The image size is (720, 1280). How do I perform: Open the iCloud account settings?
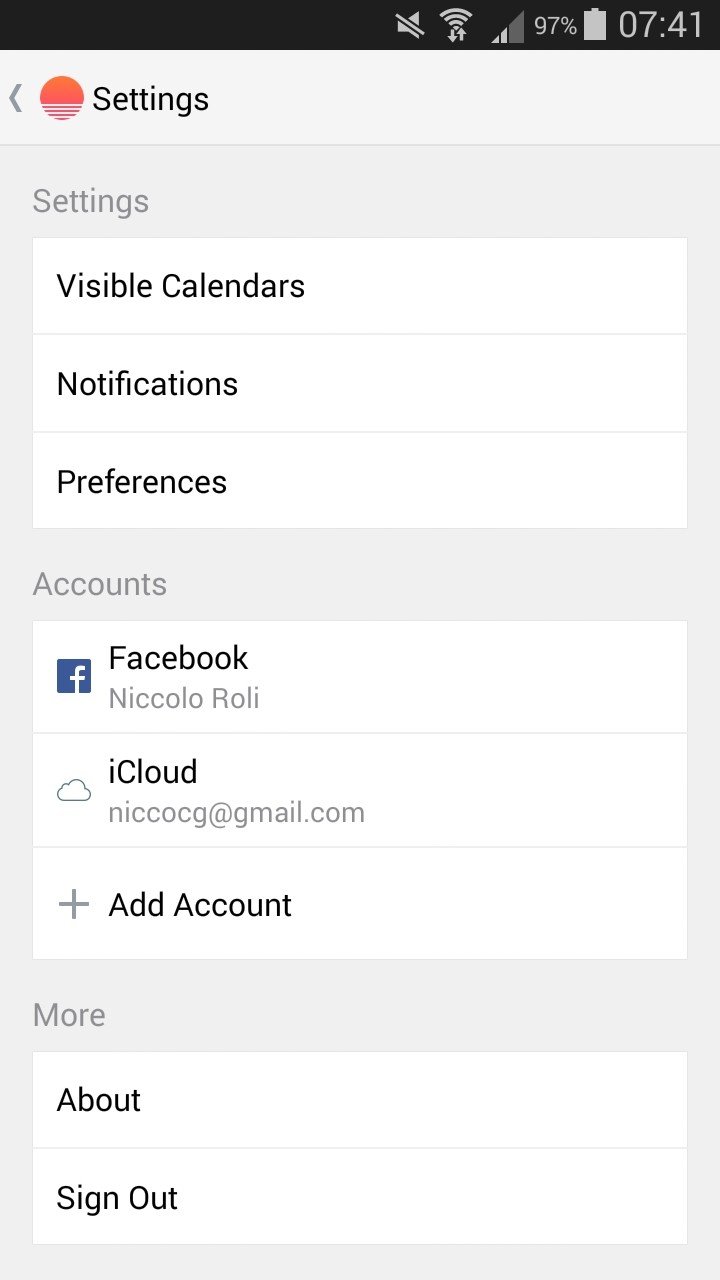click(x=360, y=791)
